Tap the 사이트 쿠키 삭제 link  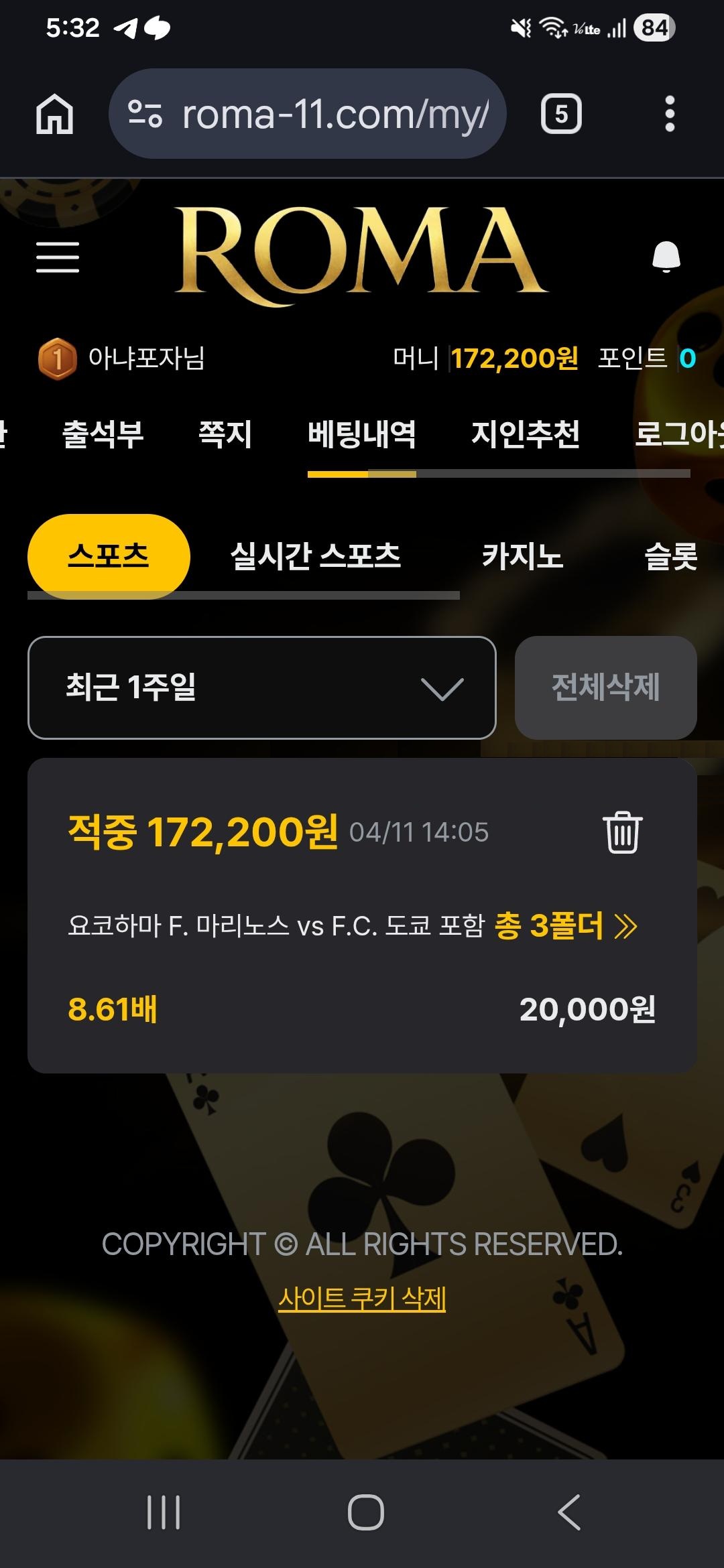[x=362, y=1299]
